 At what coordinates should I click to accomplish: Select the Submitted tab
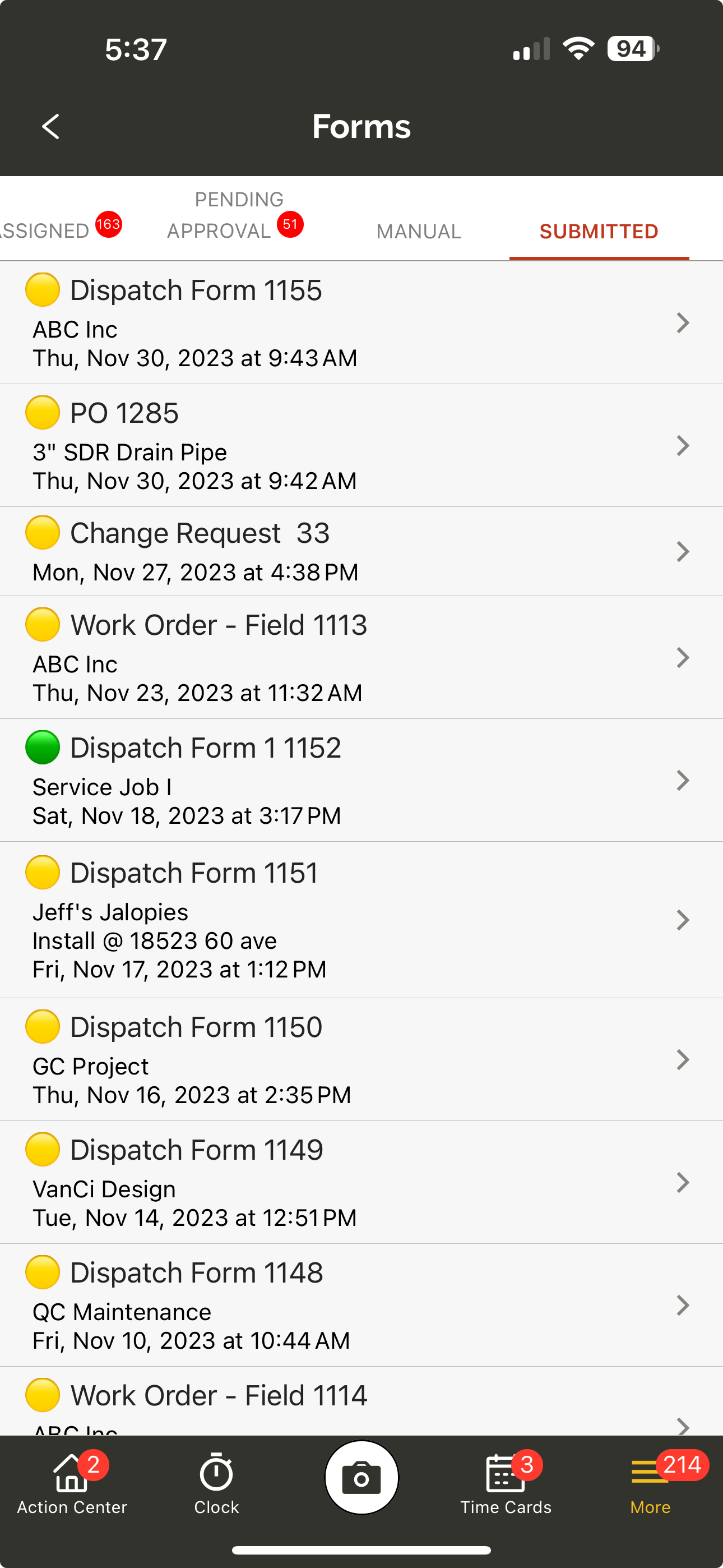(x=599, y=231)
